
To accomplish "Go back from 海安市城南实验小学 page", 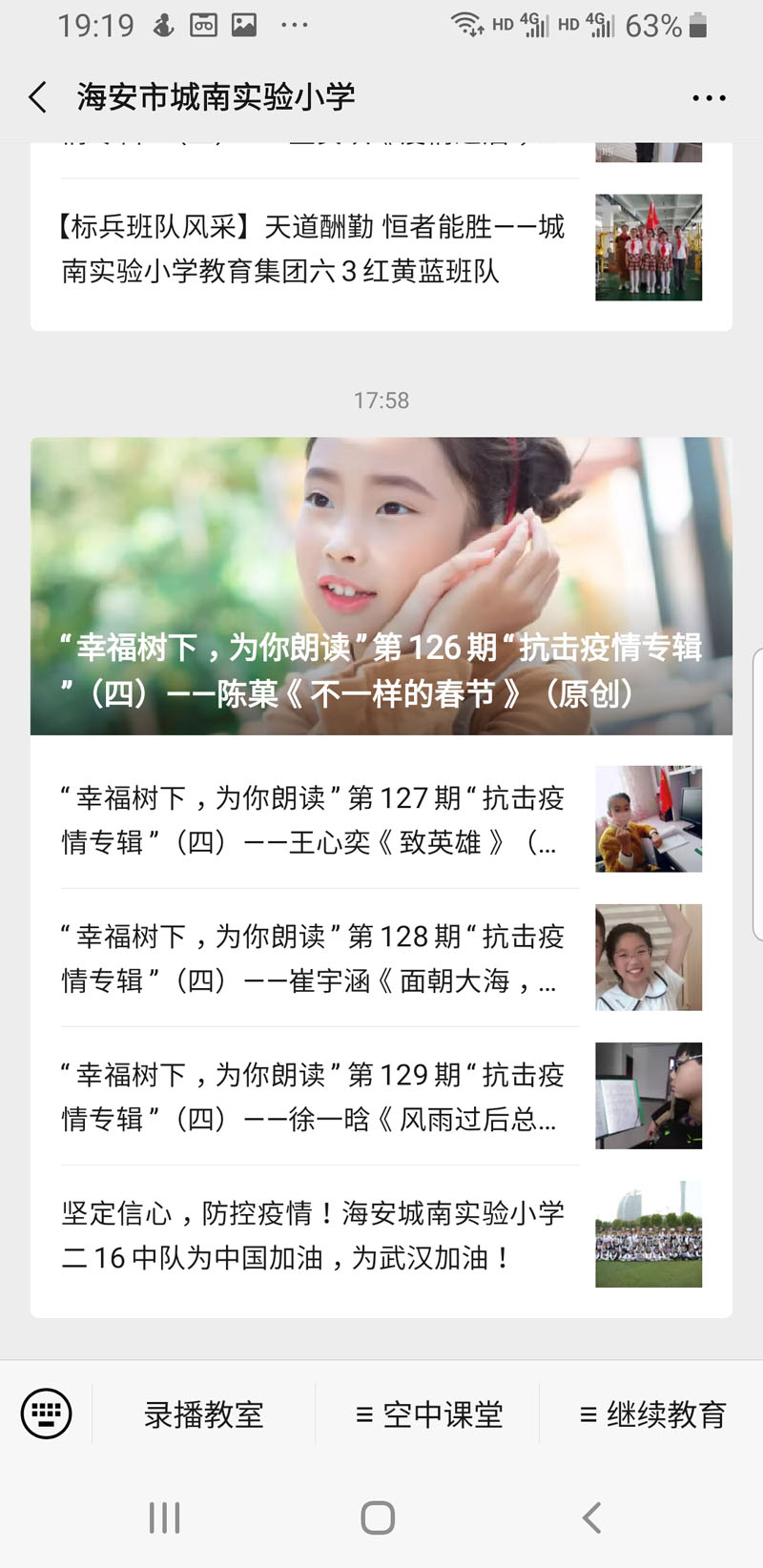I will coord(38,97).
